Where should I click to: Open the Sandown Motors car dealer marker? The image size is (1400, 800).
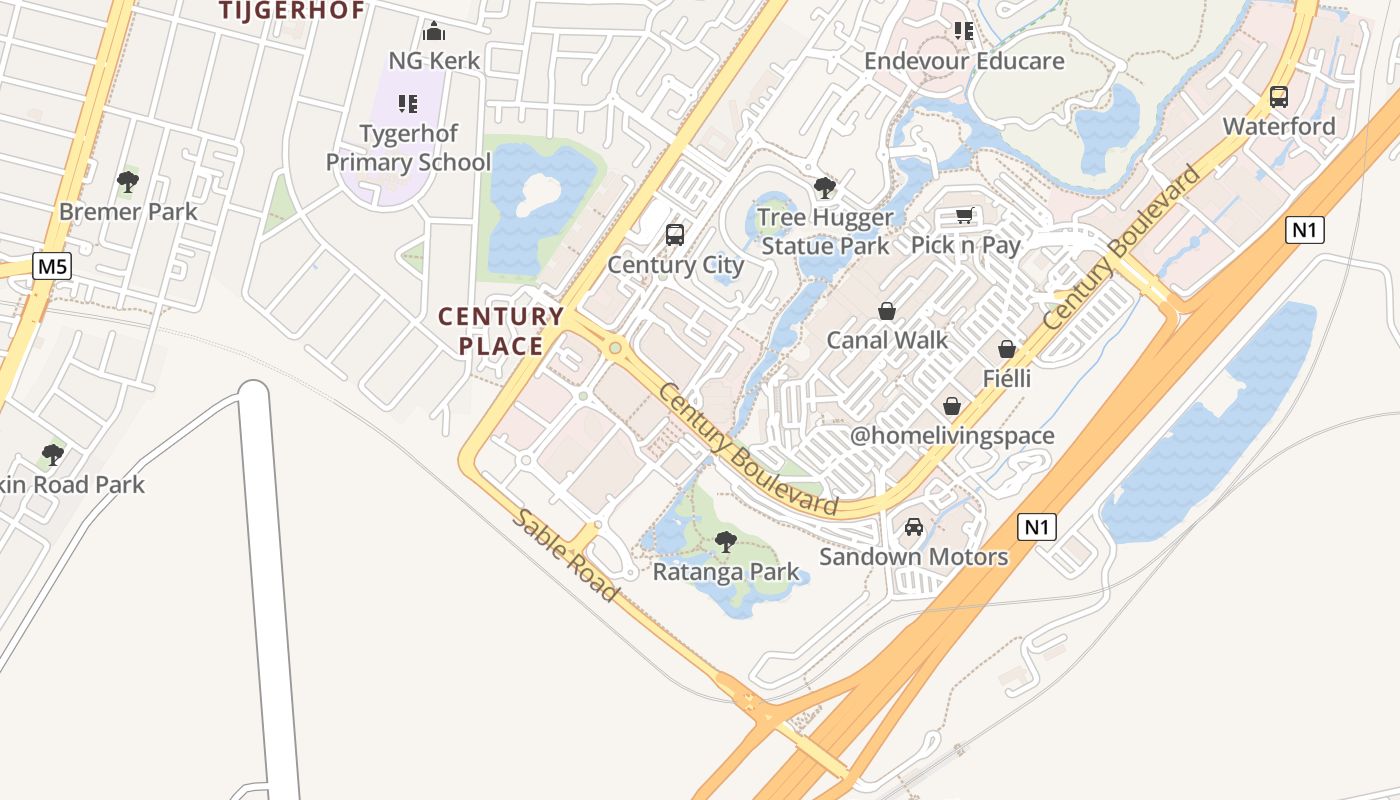pyautogui.click(x=913, y=527)
